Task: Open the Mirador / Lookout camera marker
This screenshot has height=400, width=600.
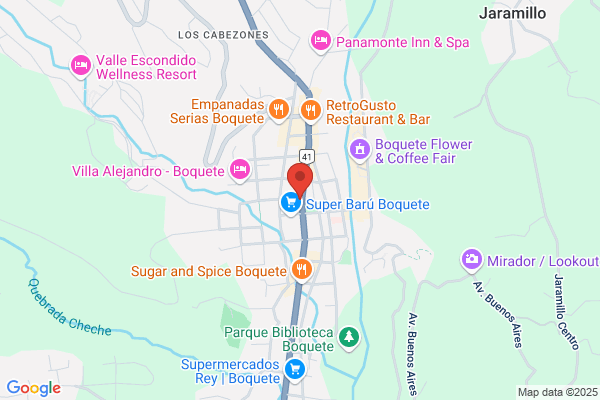Action: point(471,260)
